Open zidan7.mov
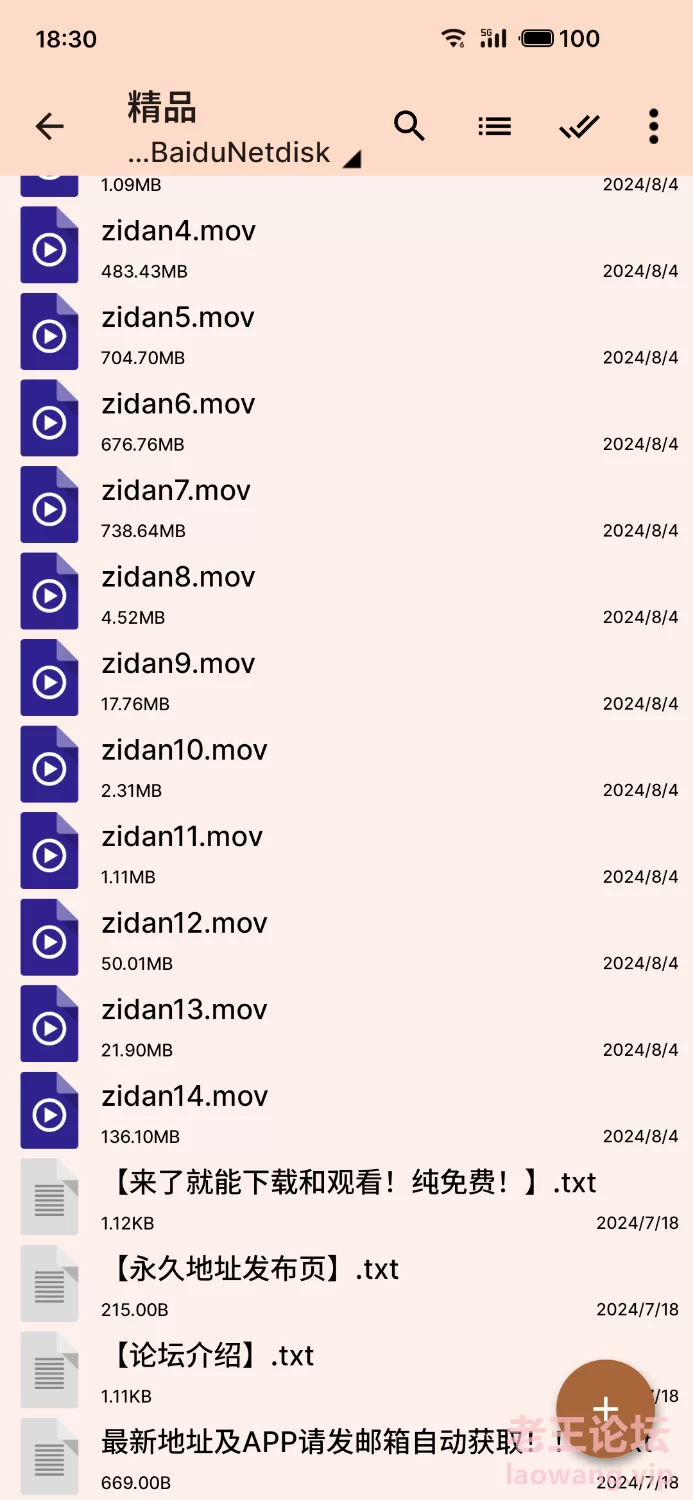 (346, 507)
